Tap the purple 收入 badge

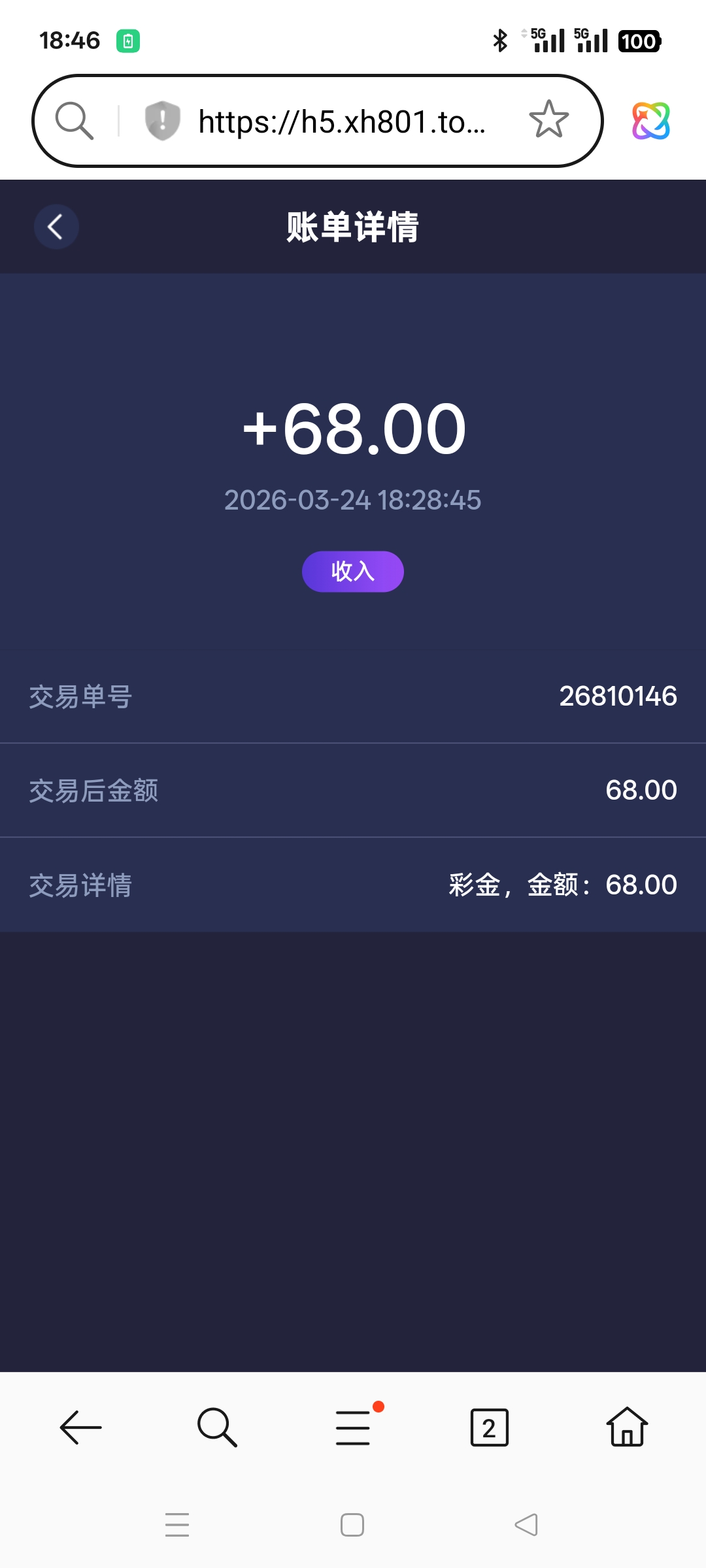[x=352, y=571]
